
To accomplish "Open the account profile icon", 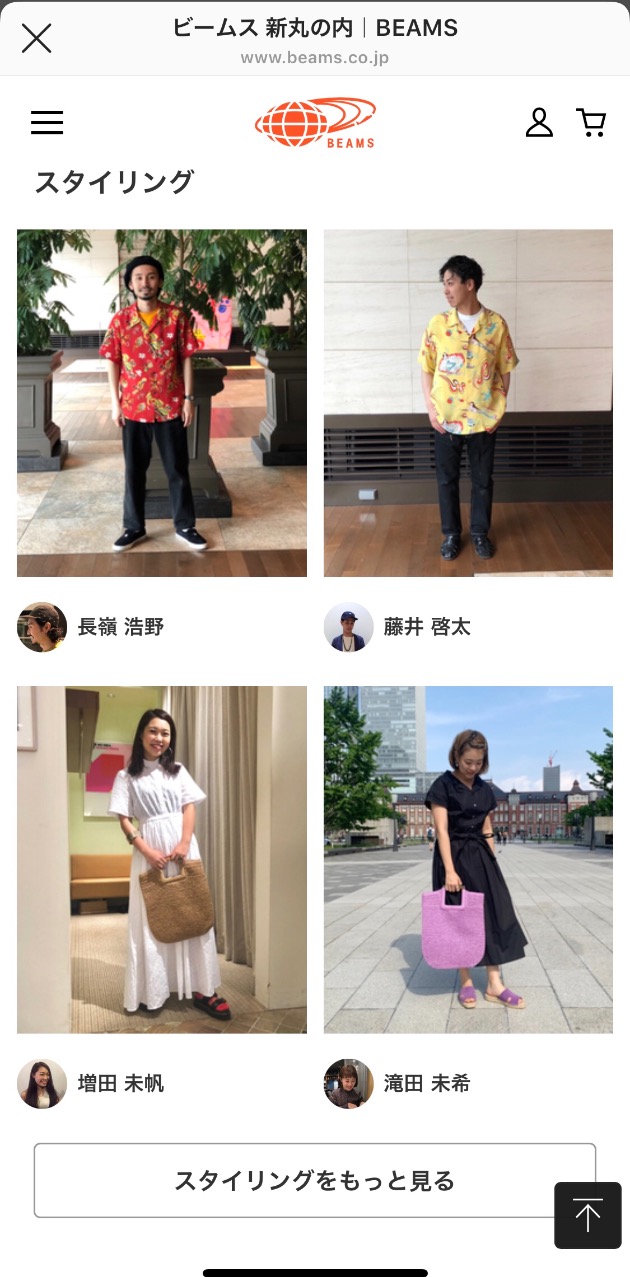I will coord(539,123).
